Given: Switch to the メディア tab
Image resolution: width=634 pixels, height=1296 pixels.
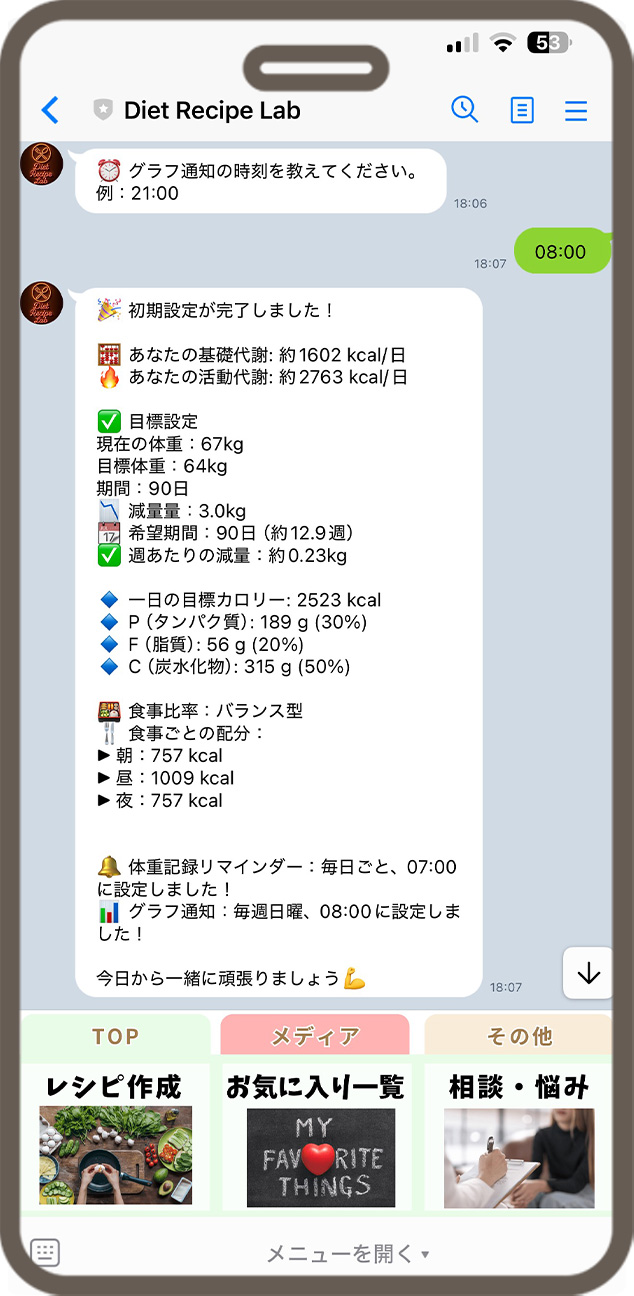Looking at the screenshot, I should (315, 1036).
